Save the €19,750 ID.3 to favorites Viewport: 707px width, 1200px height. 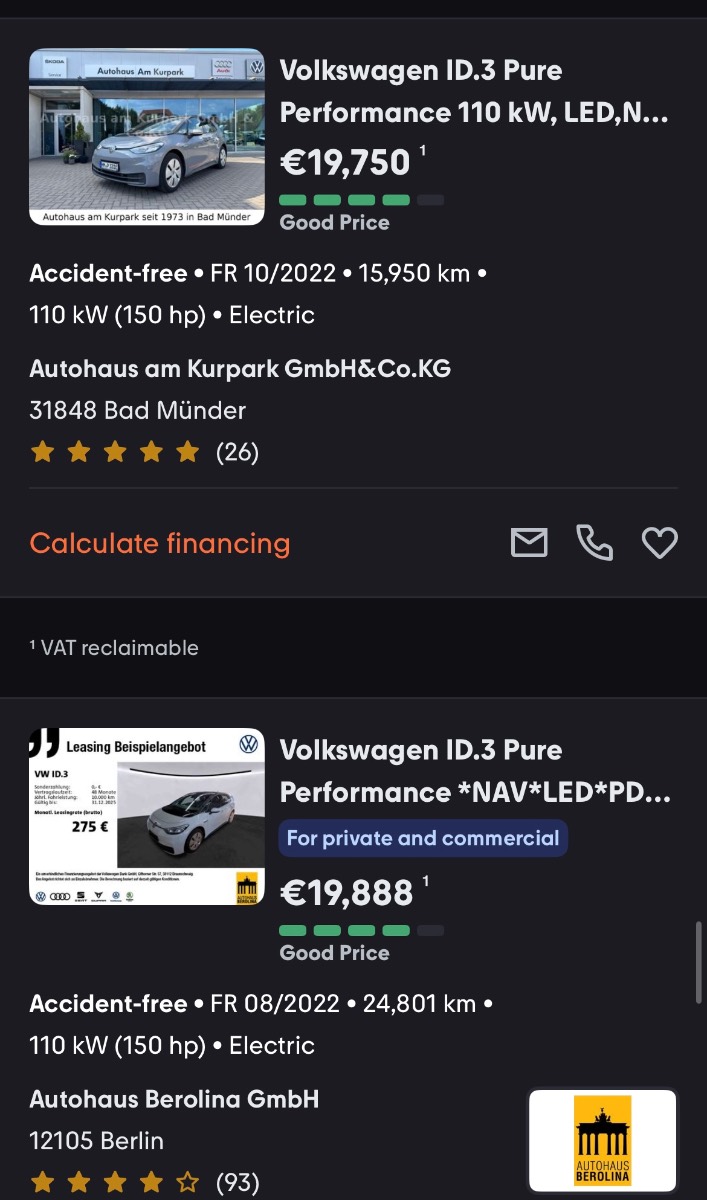tap(659, 543)
